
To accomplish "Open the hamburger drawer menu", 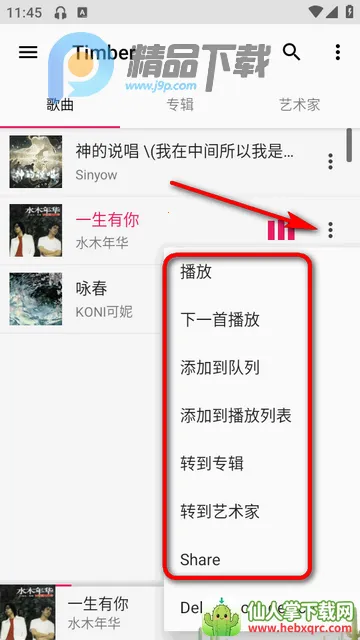I will click(x=28, y=52).
